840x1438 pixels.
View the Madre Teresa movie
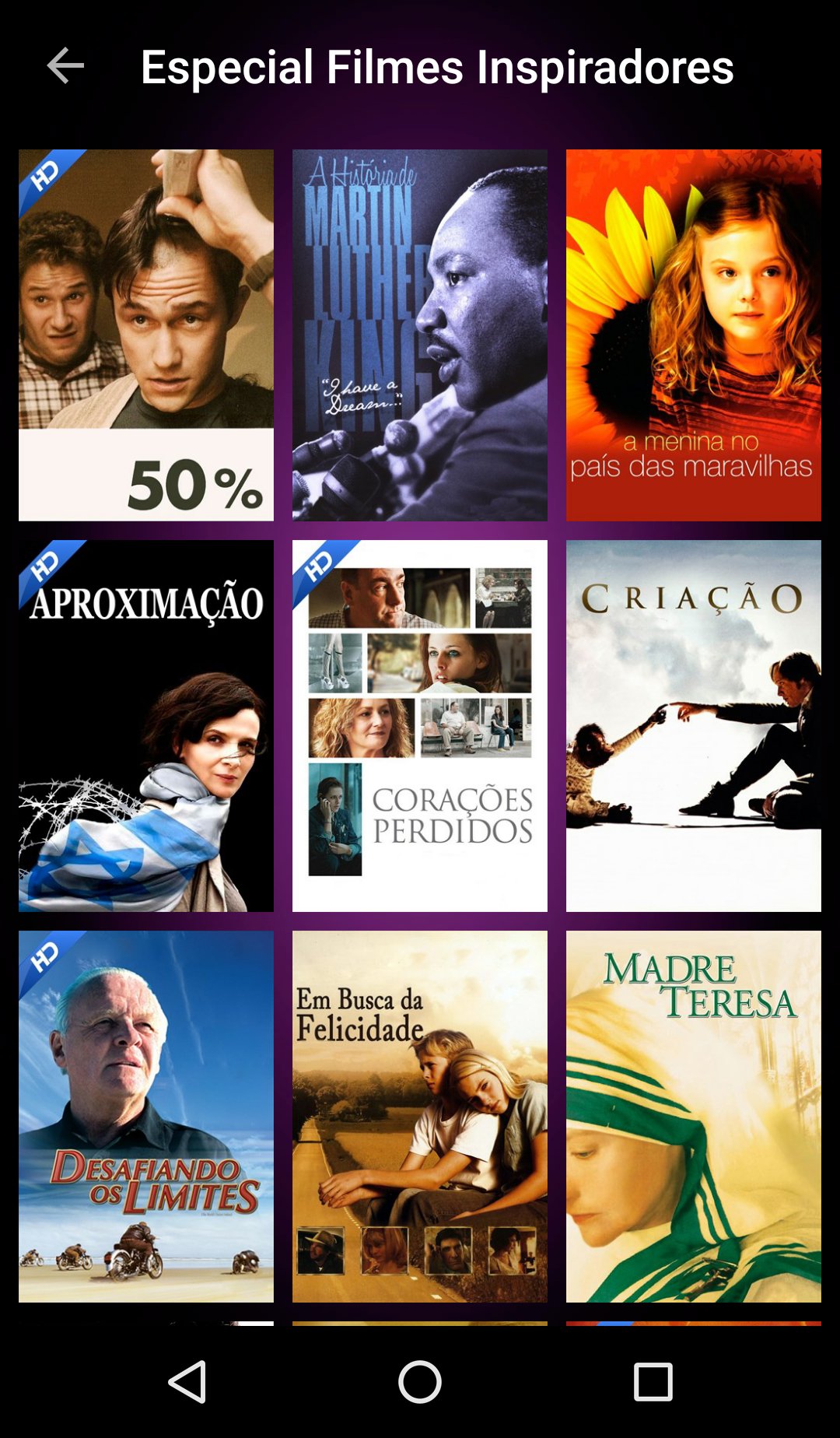(694, 1117)
